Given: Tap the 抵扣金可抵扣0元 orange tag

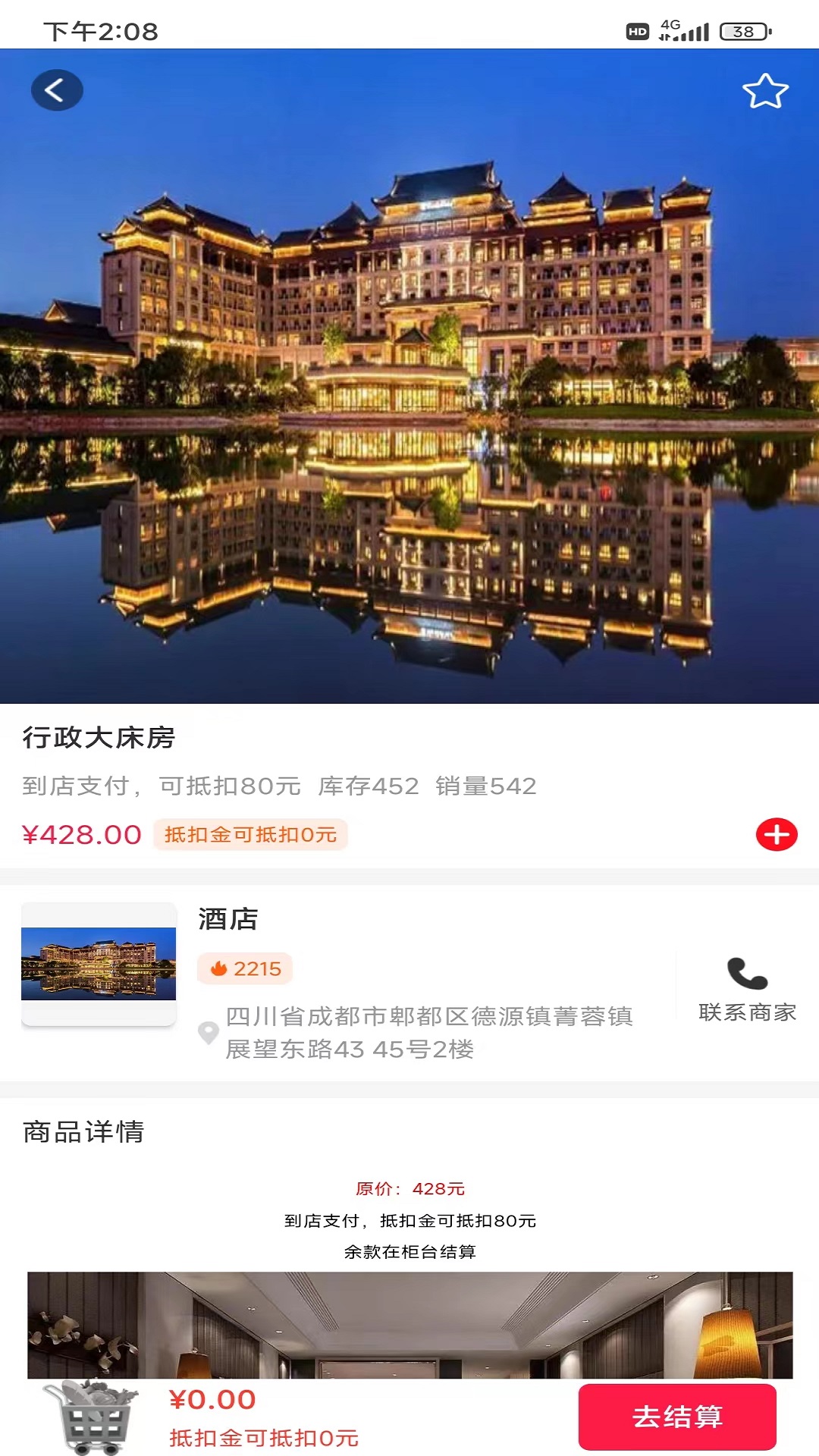Looking at the screenshot, I should click(252, 834).
